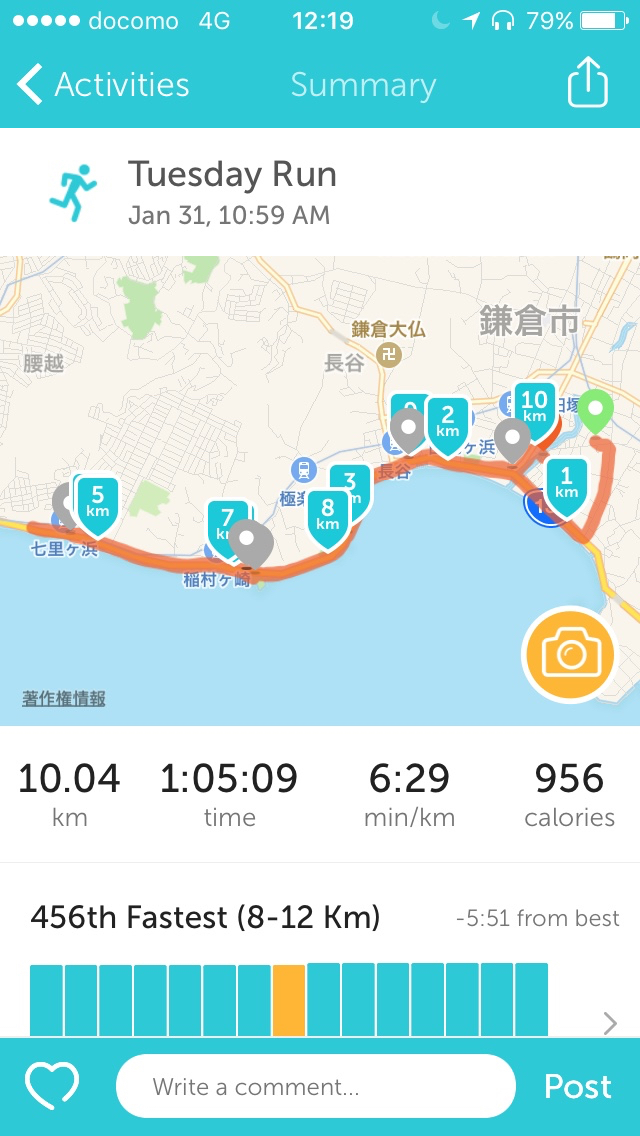Open the map copyright info link

coord(64,699)
